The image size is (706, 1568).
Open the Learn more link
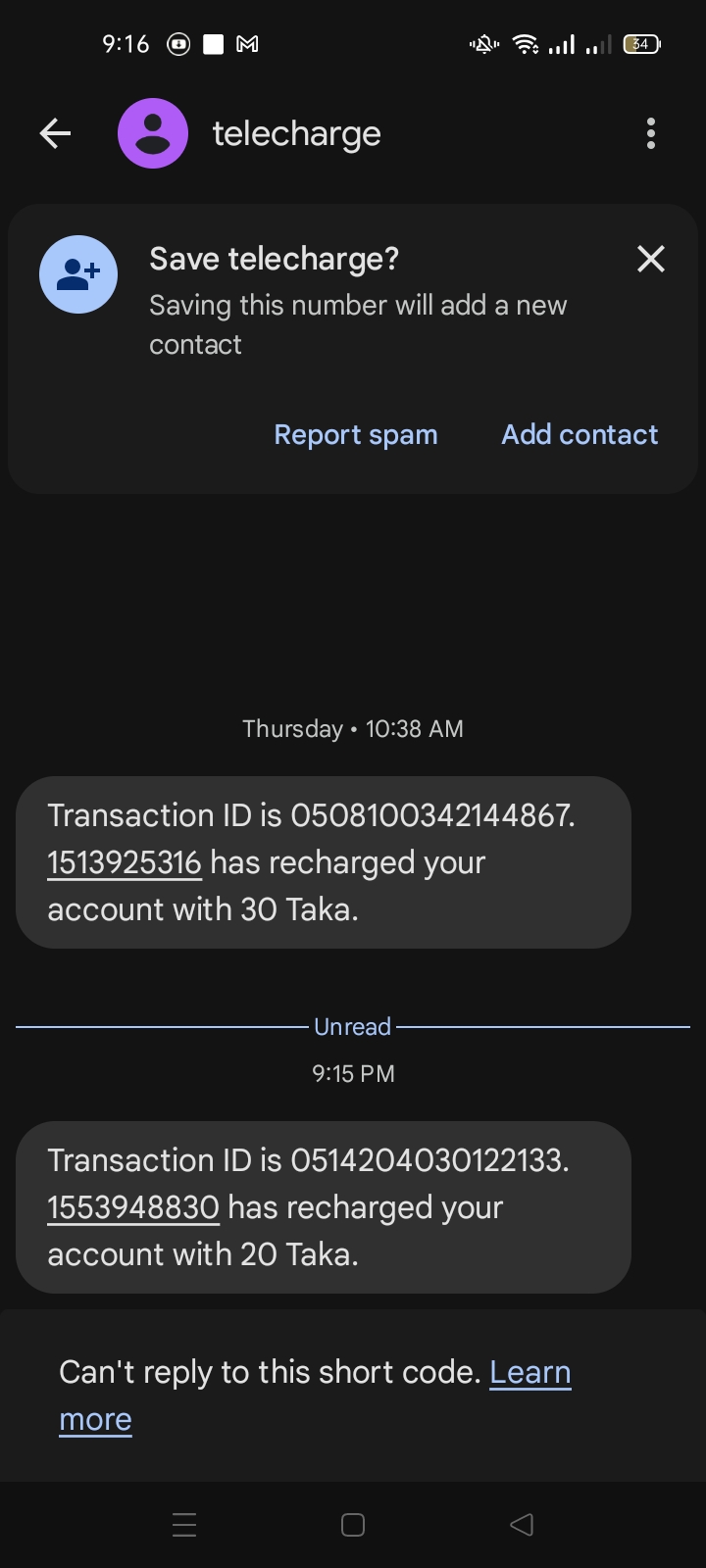(529, 1372)
